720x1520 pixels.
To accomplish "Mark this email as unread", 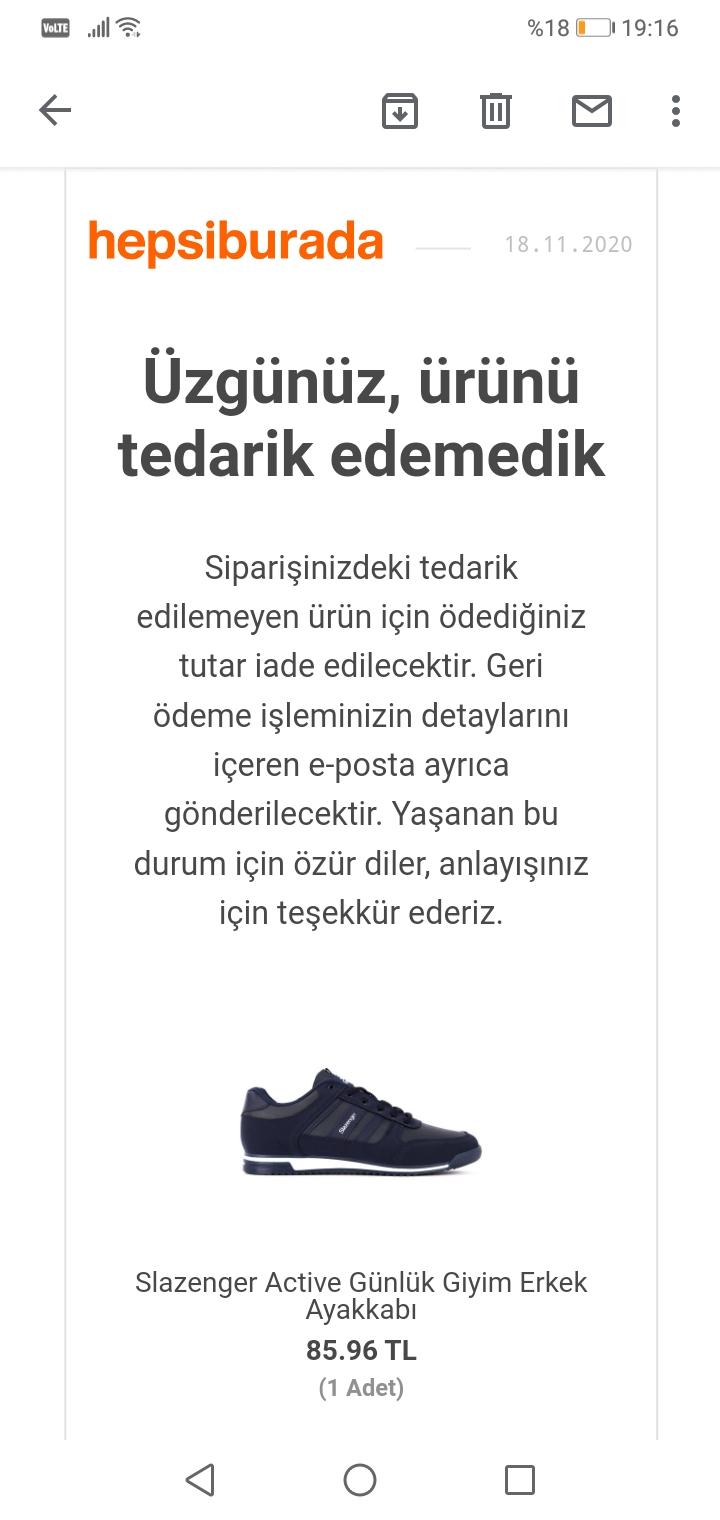I will point(592,110).
